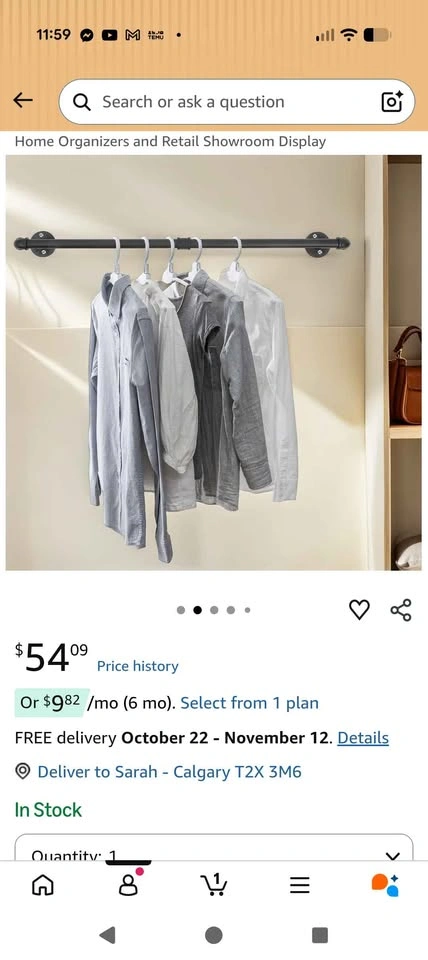Image resolution: width=428 pixels, height=960 pixels.
Task: Go back with the top arrow
Action: [23, 100]
